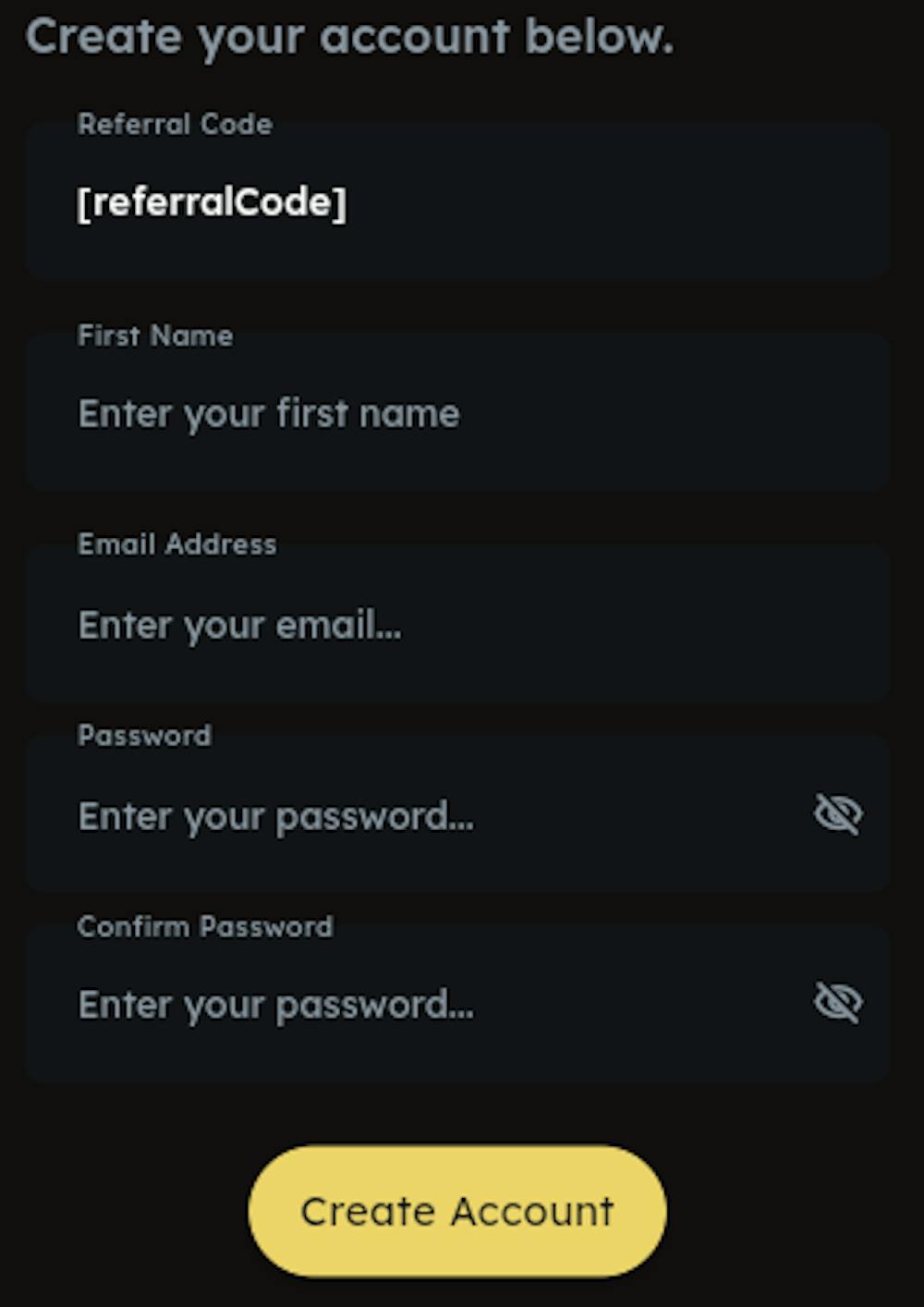Image resolution: width=924 pixels, height=1307 pixels.
Task: Select the Email Address field
Action: coord(456,625)
